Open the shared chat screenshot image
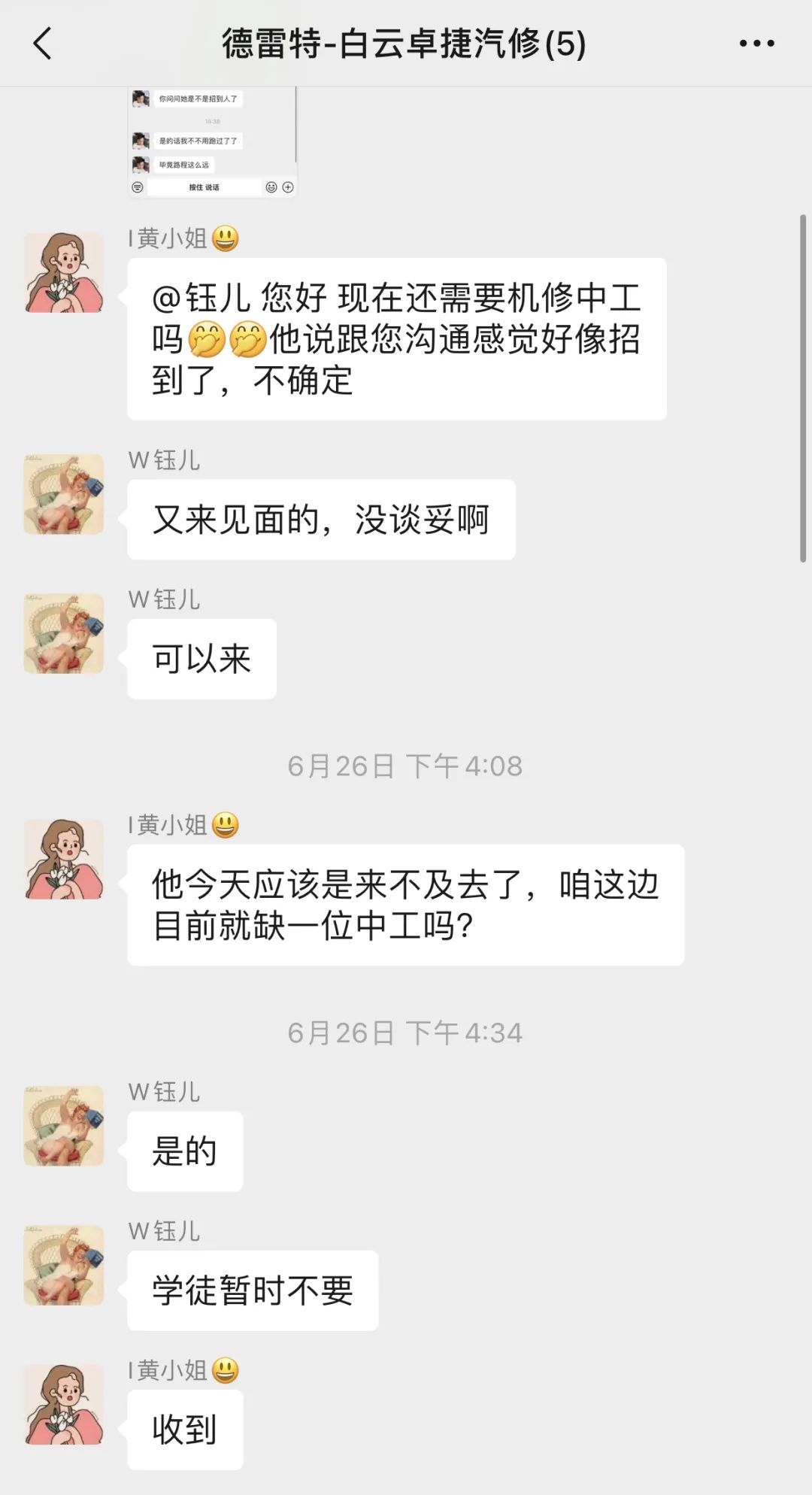 (x=212, y=142)
